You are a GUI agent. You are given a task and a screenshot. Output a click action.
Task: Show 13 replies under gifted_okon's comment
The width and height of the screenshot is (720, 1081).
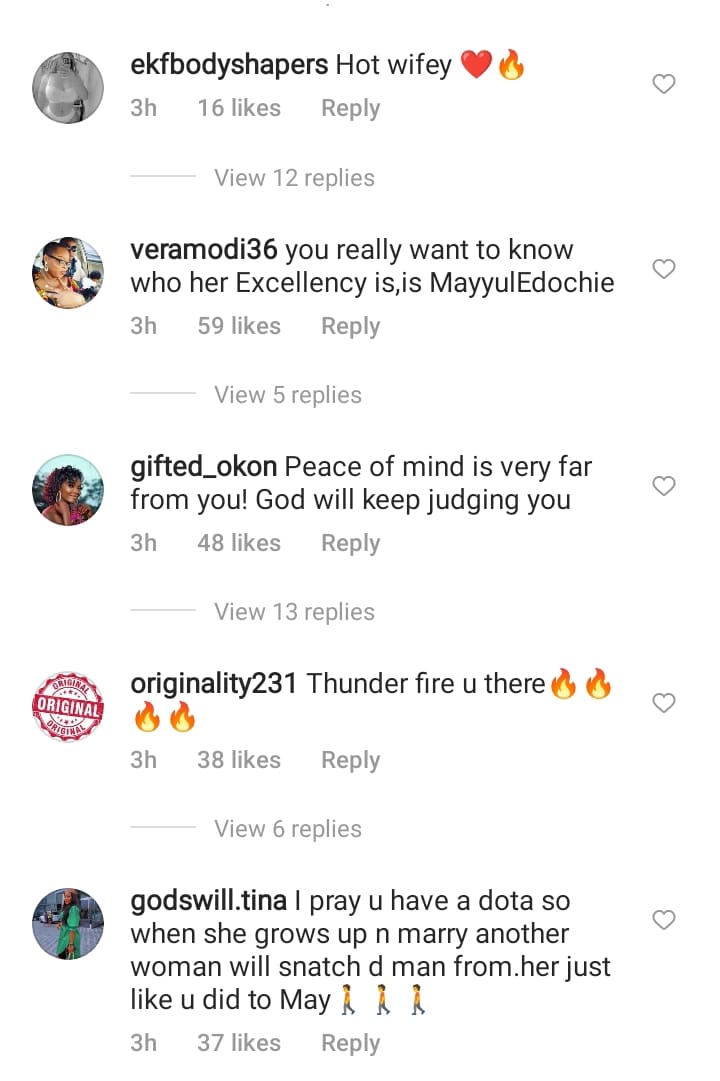coord(294,612)
